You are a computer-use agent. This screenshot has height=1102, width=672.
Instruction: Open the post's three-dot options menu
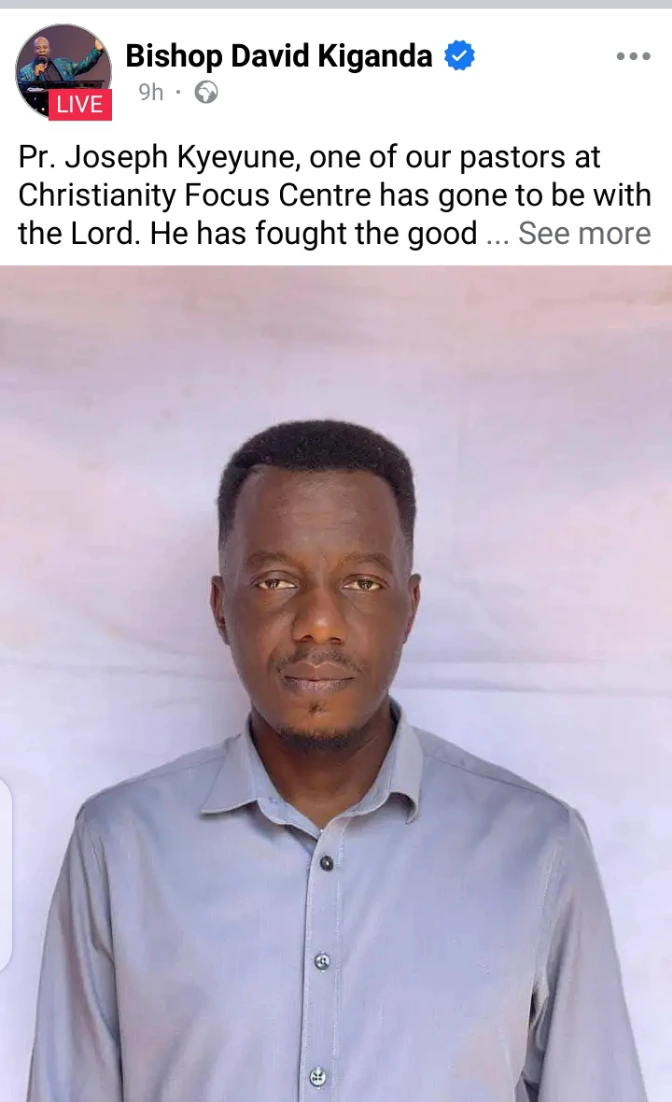(633, 56)
